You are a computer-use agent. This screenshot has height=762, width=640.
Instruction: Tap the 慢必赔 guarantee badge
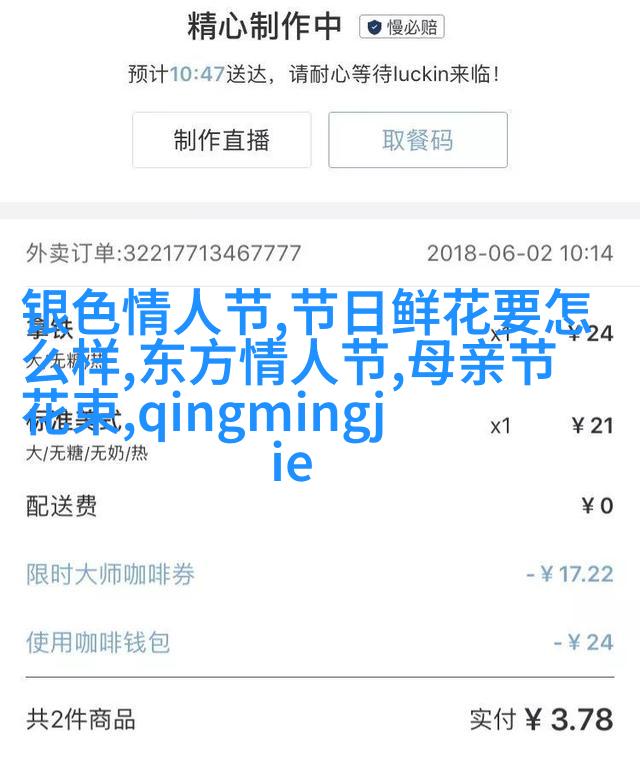pyautogui.click(x=401, y=28)
